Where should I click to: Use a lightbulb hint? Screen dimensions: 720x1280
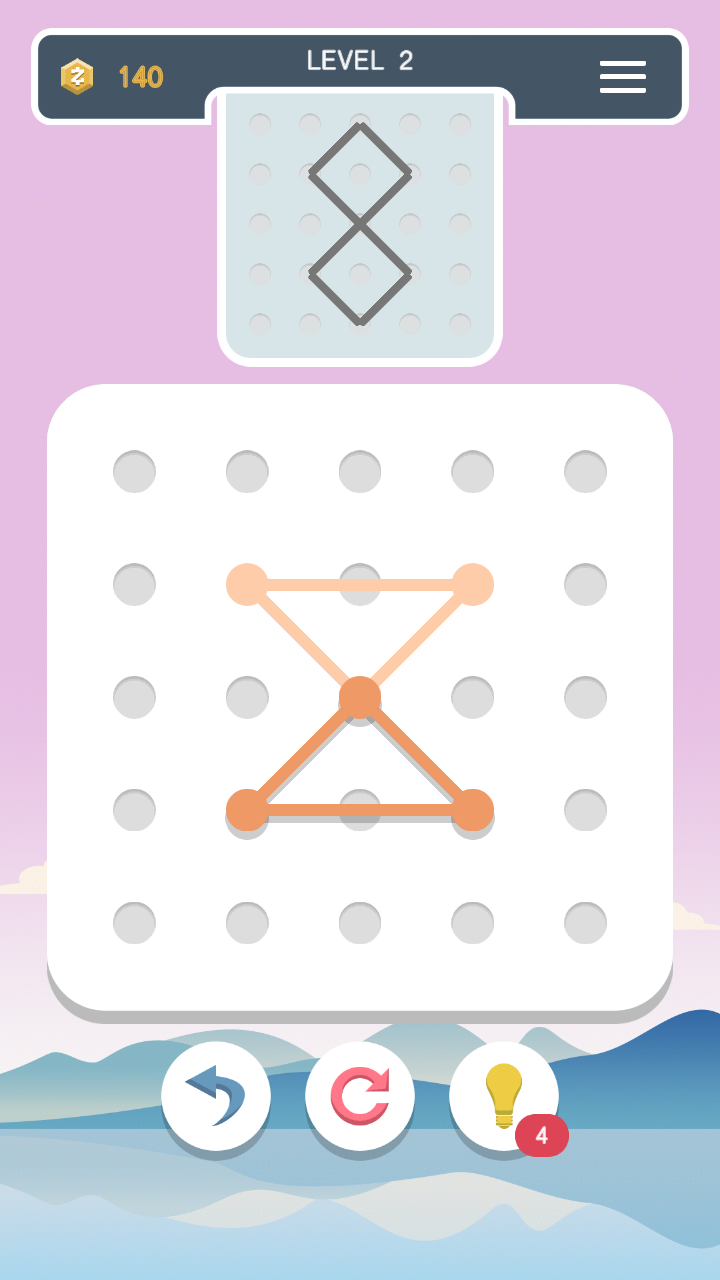click(504, 1096)
